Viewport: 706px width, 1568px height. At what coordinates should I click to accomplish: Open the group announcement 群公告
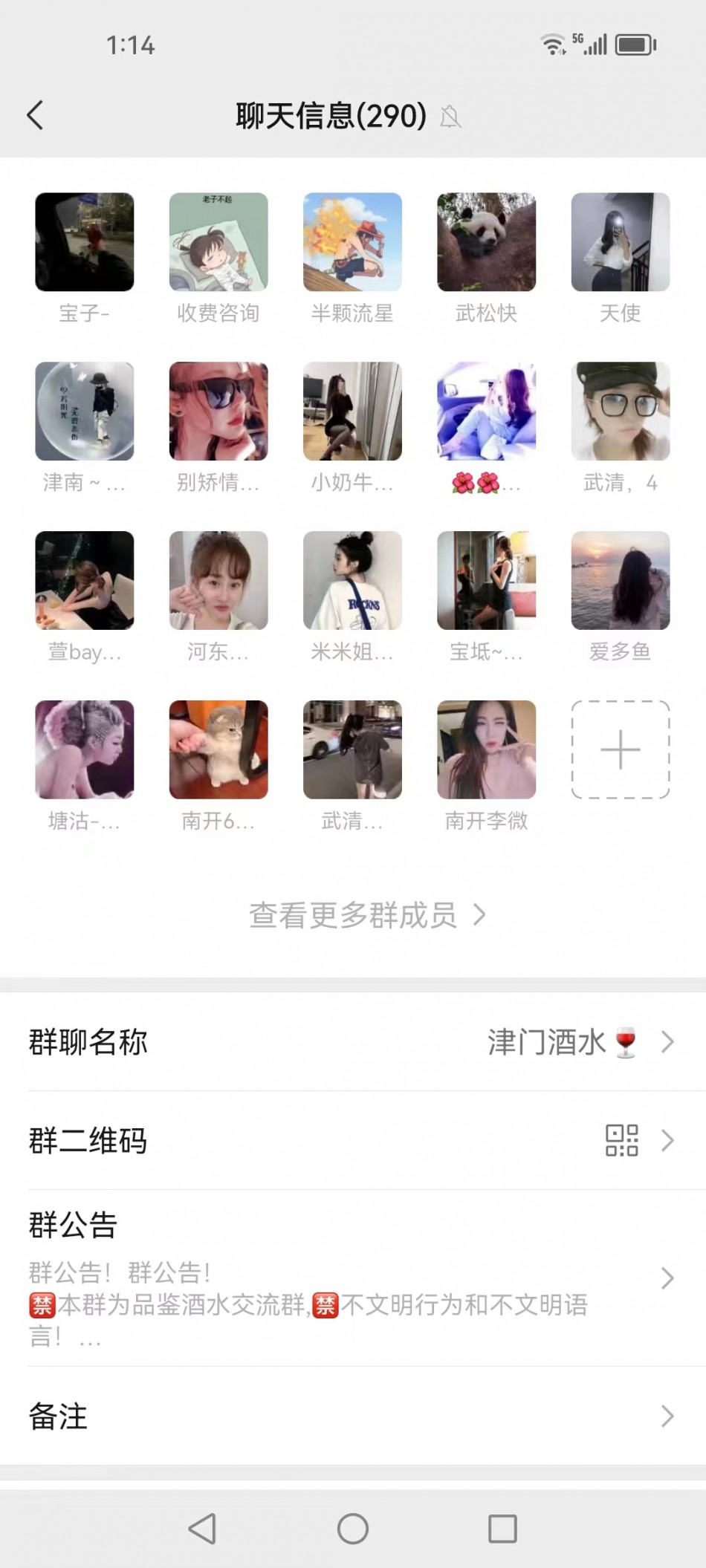pos(353,1278)
